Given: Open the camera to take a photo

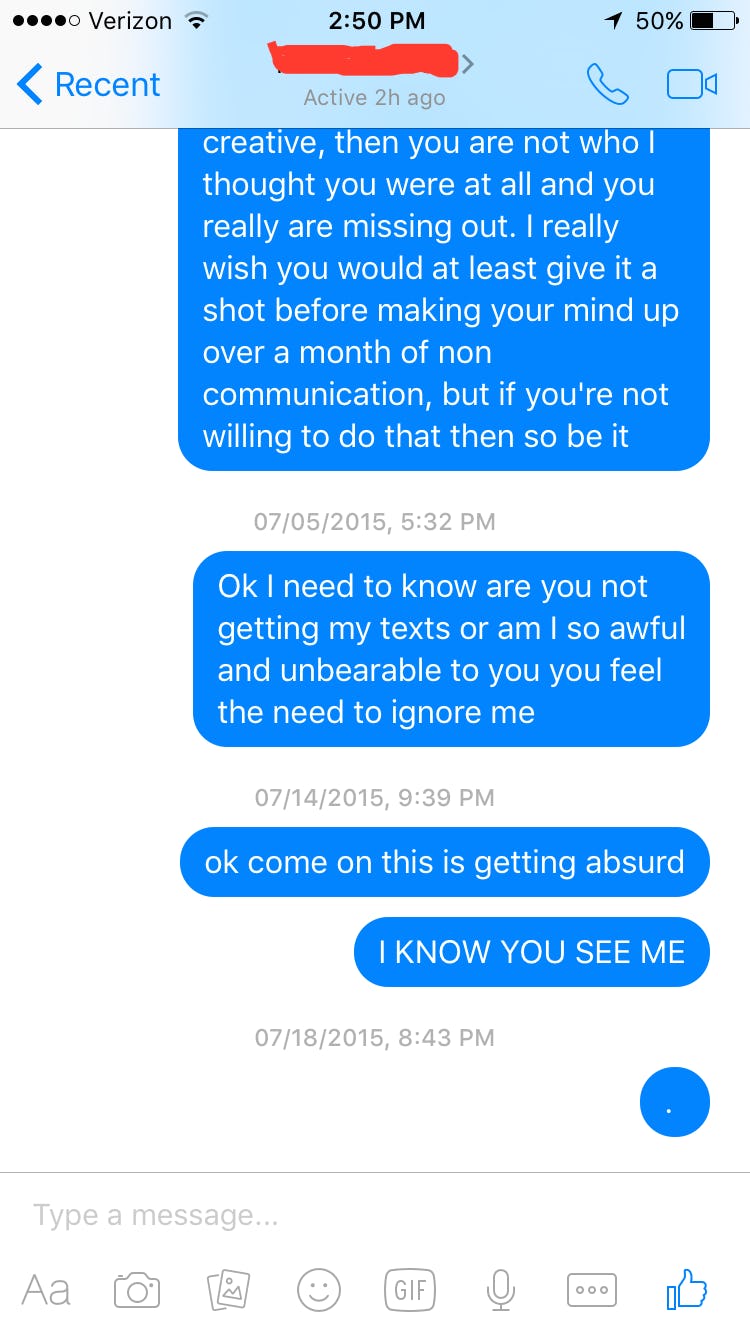Looking at the screenshot, I should pyautogui.click(x=137, y=1290).
